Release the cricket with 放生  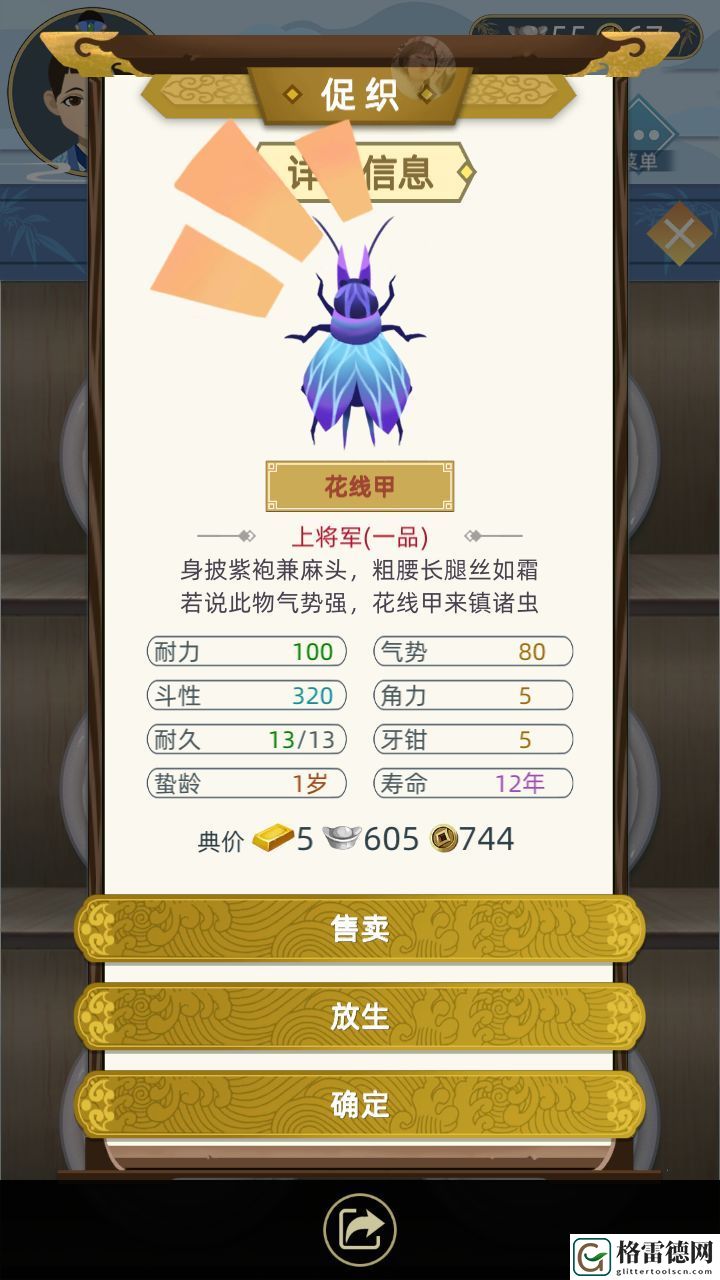(x=360, y=1017)
